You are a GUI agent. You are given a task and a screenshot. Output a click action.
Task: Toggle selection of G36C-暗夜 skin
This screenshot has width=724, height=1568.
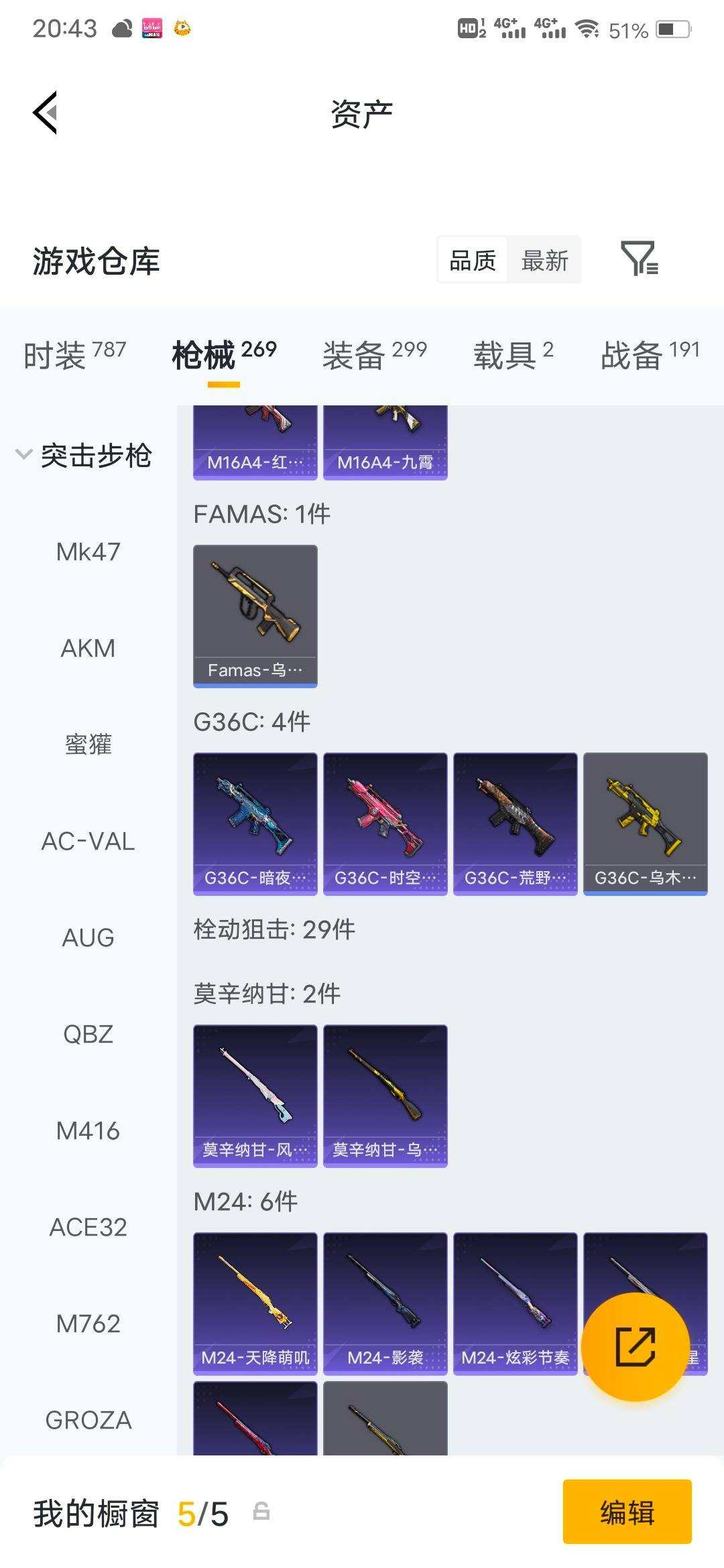(255, 823)
